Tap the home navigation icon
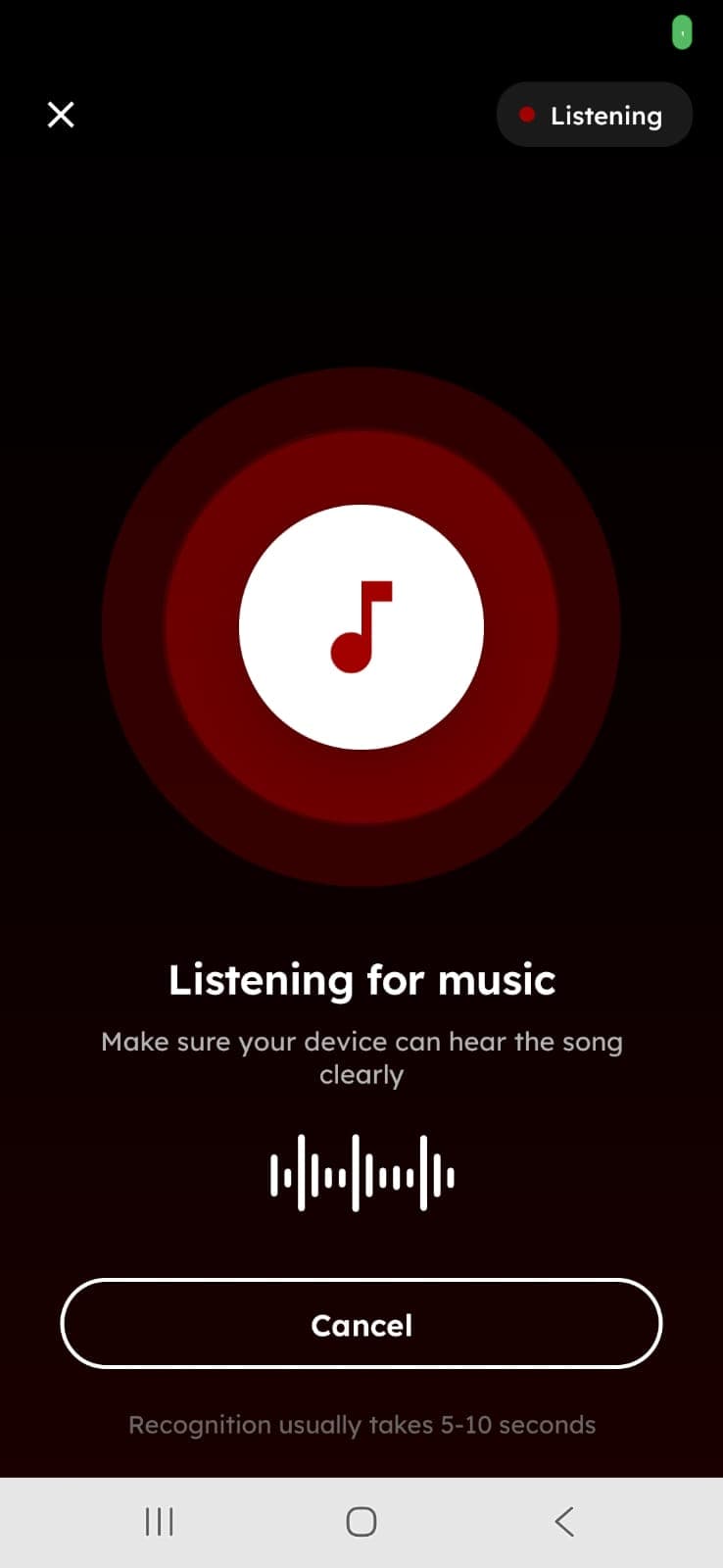The width and height of the screenshot is (723, 1568). pos(361,1521)
